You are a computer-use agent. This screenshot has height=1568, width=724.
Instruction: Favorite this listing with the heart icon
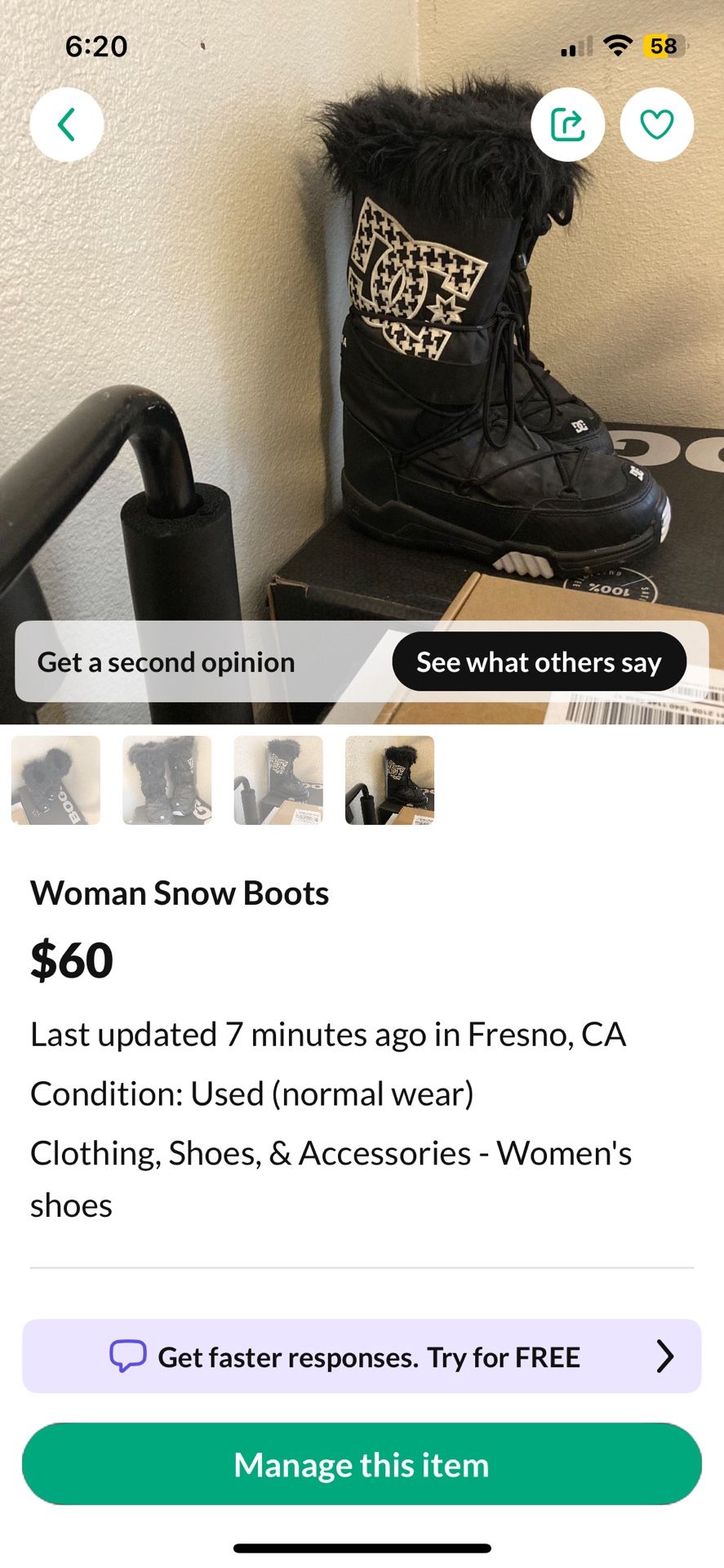pos(656,124)
